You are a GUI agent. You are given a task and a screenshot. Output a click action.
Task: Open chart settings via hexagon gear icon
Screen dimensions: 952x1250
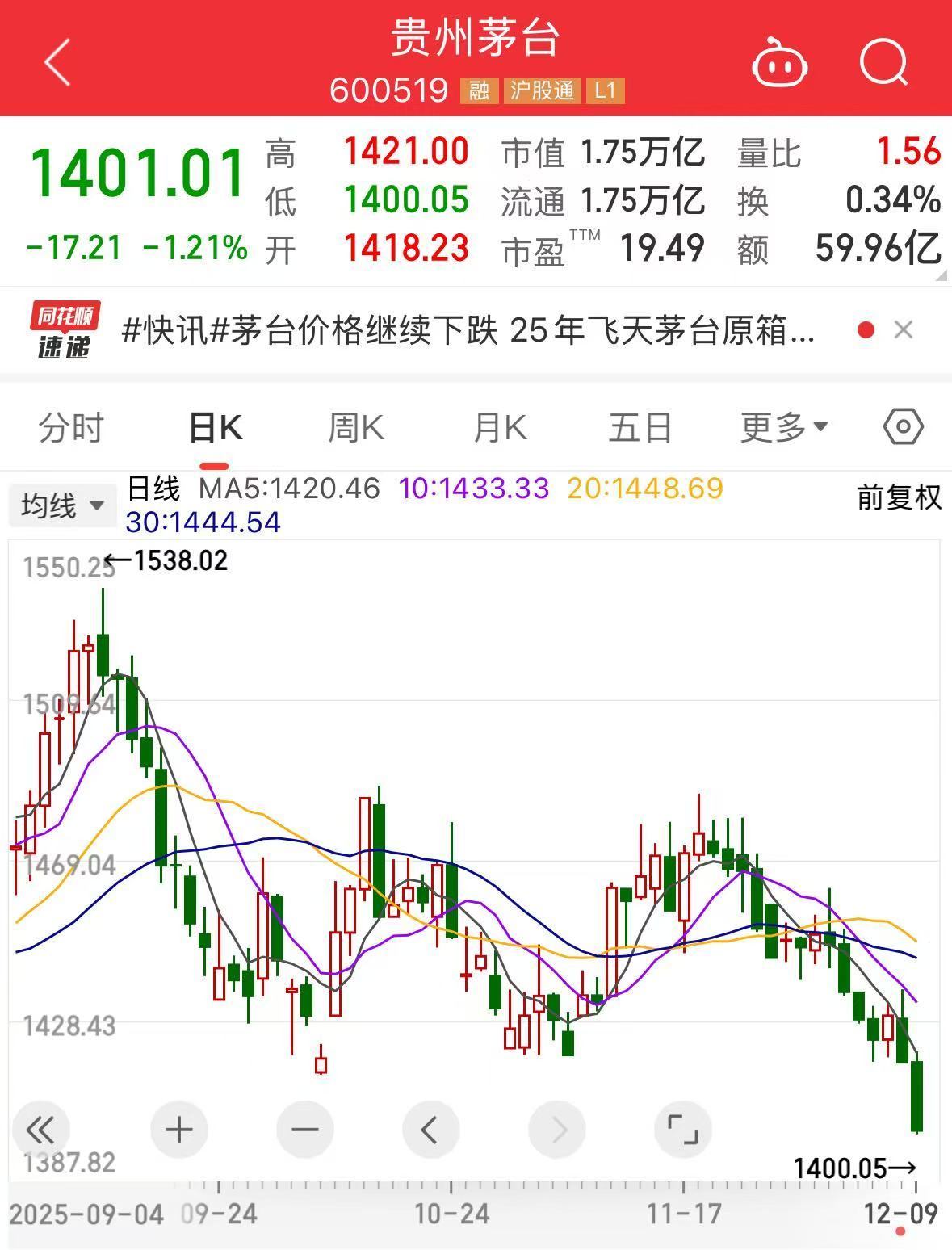click(902, 427)
